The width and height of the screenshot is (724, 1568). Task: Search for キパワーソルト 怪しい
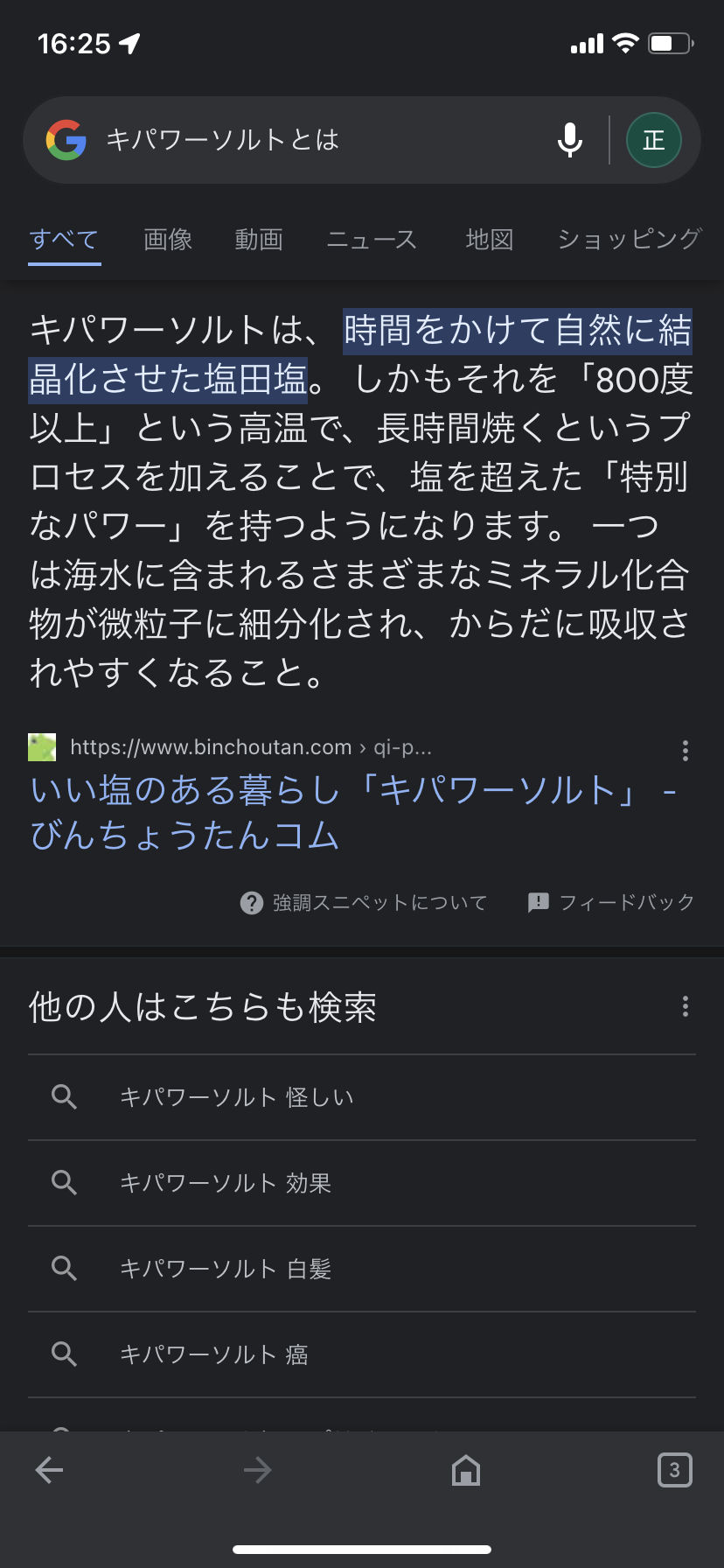tap(236, 1097)
